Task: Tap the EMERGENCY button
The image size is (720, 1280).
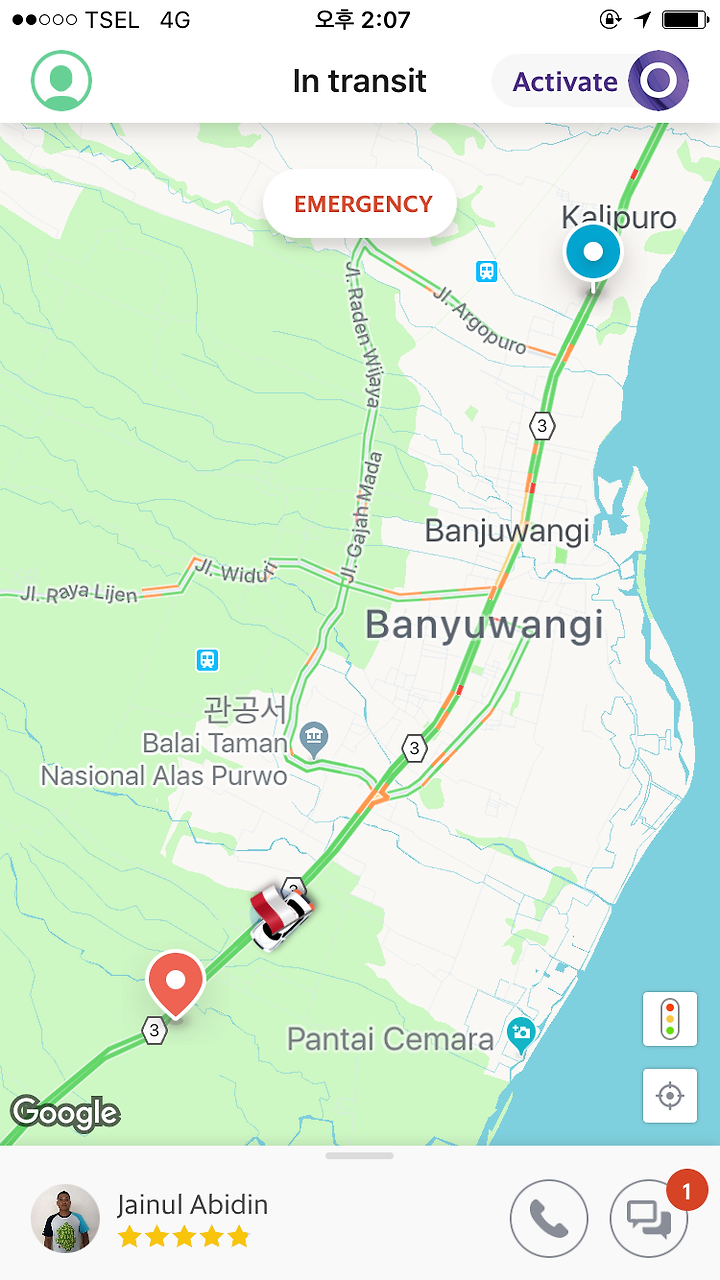Action: click(x=360, y=204)
